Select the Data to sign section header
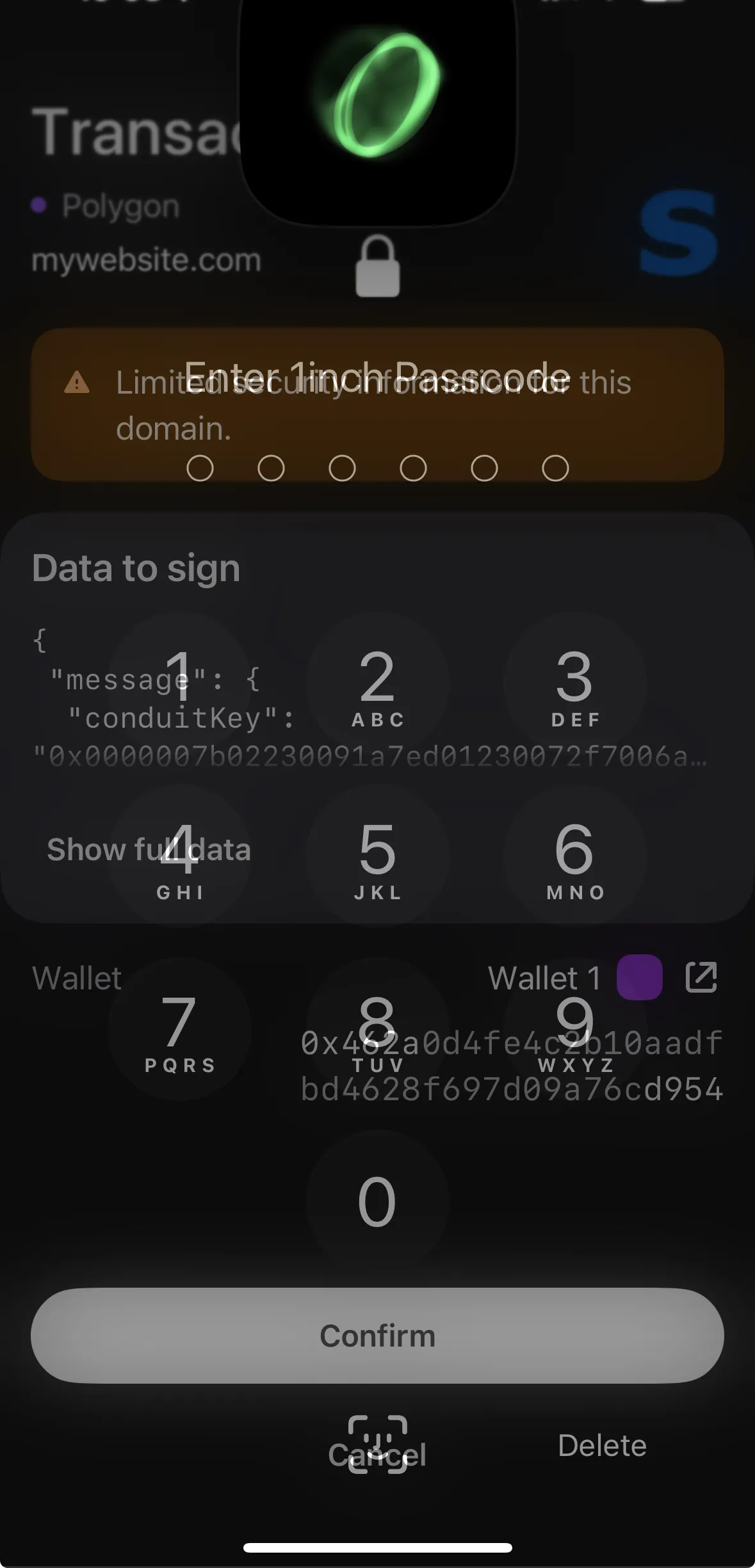Screen dimensions: 755x1568 point(136,567)
